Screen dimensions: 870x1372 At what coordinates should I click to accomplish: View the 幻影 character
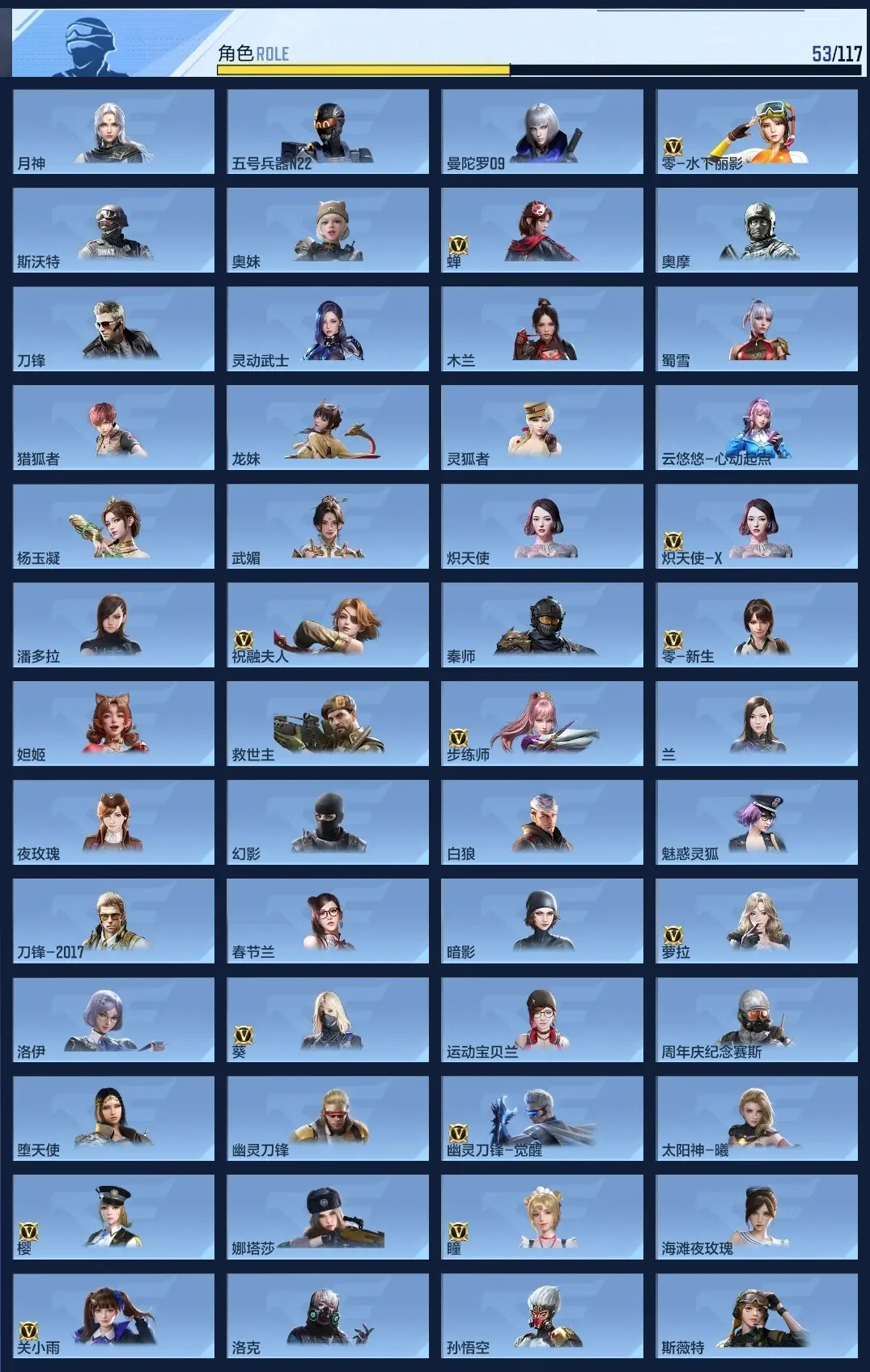328,822
